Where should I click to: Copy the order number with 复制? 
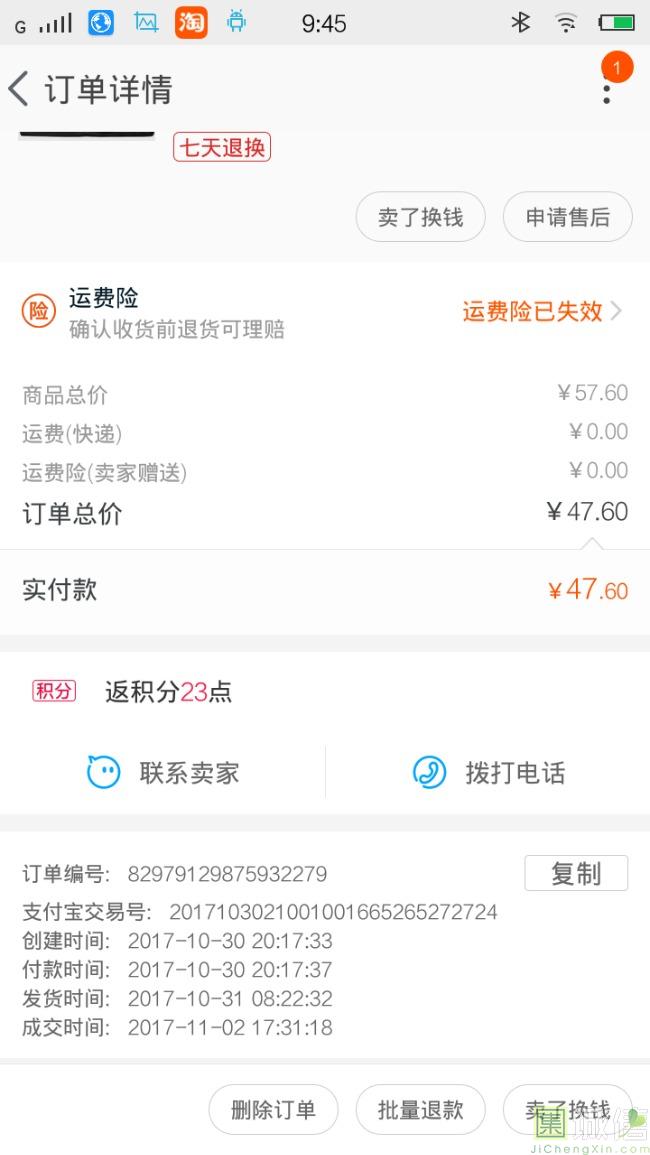click(576, 874)
